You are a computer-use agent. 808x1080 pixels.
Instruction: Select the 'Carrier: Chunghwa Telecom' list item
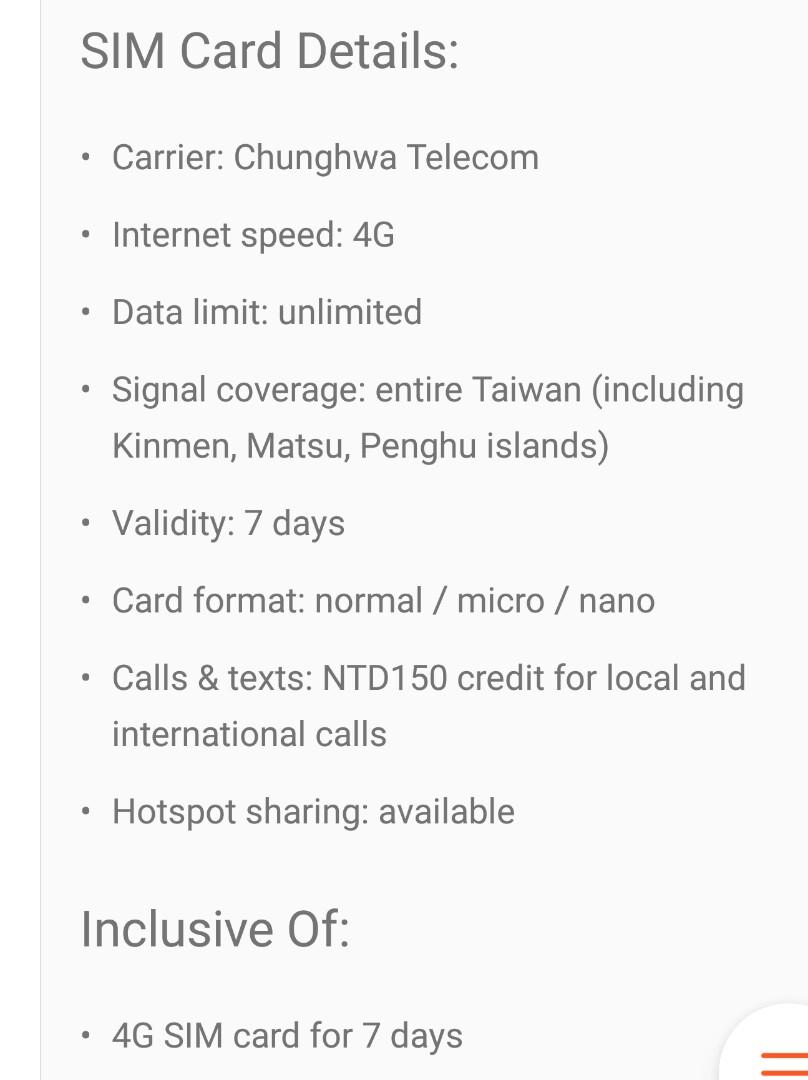(325, 157)
